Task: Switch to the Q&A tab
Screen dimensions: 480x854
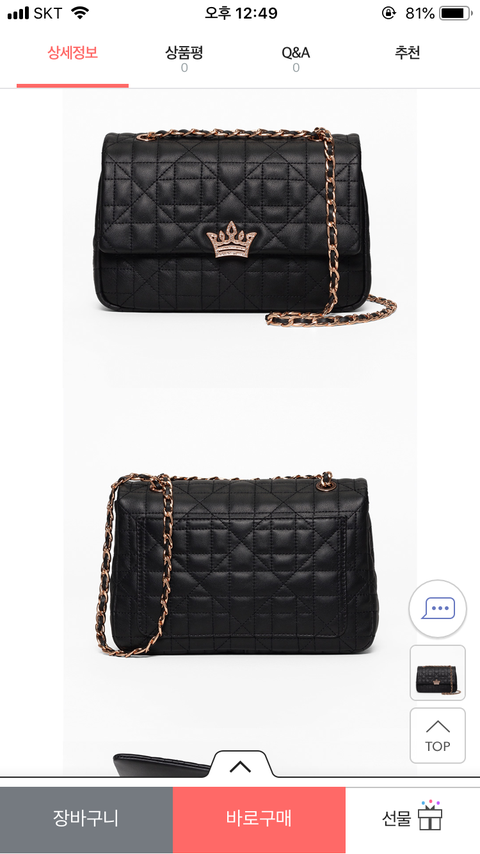Action: tap(296, 59)
